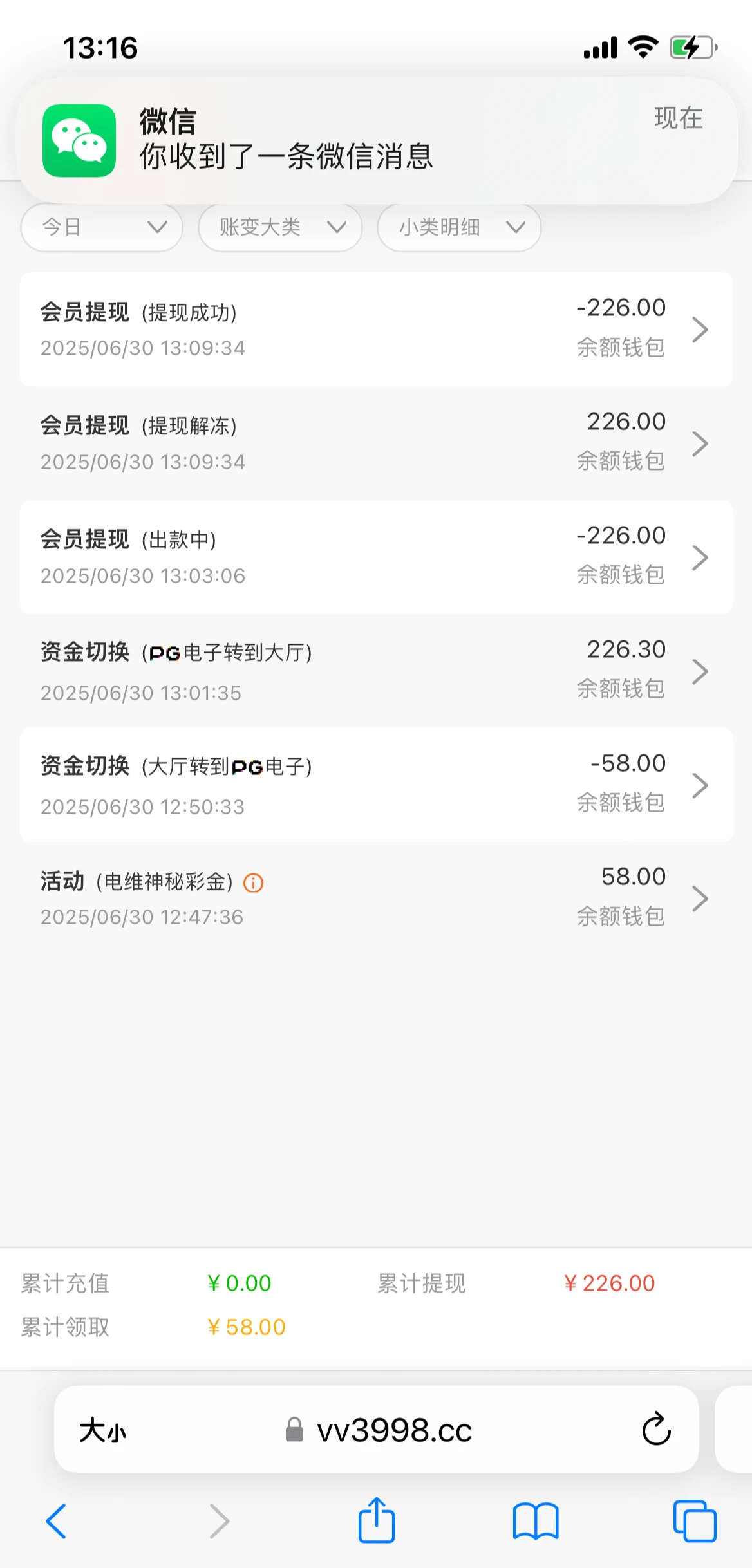View the 会员提现 (提现解冻) record details
Image resolution: width=752 pixels, height=1568 pixels.
click(376, 443)
